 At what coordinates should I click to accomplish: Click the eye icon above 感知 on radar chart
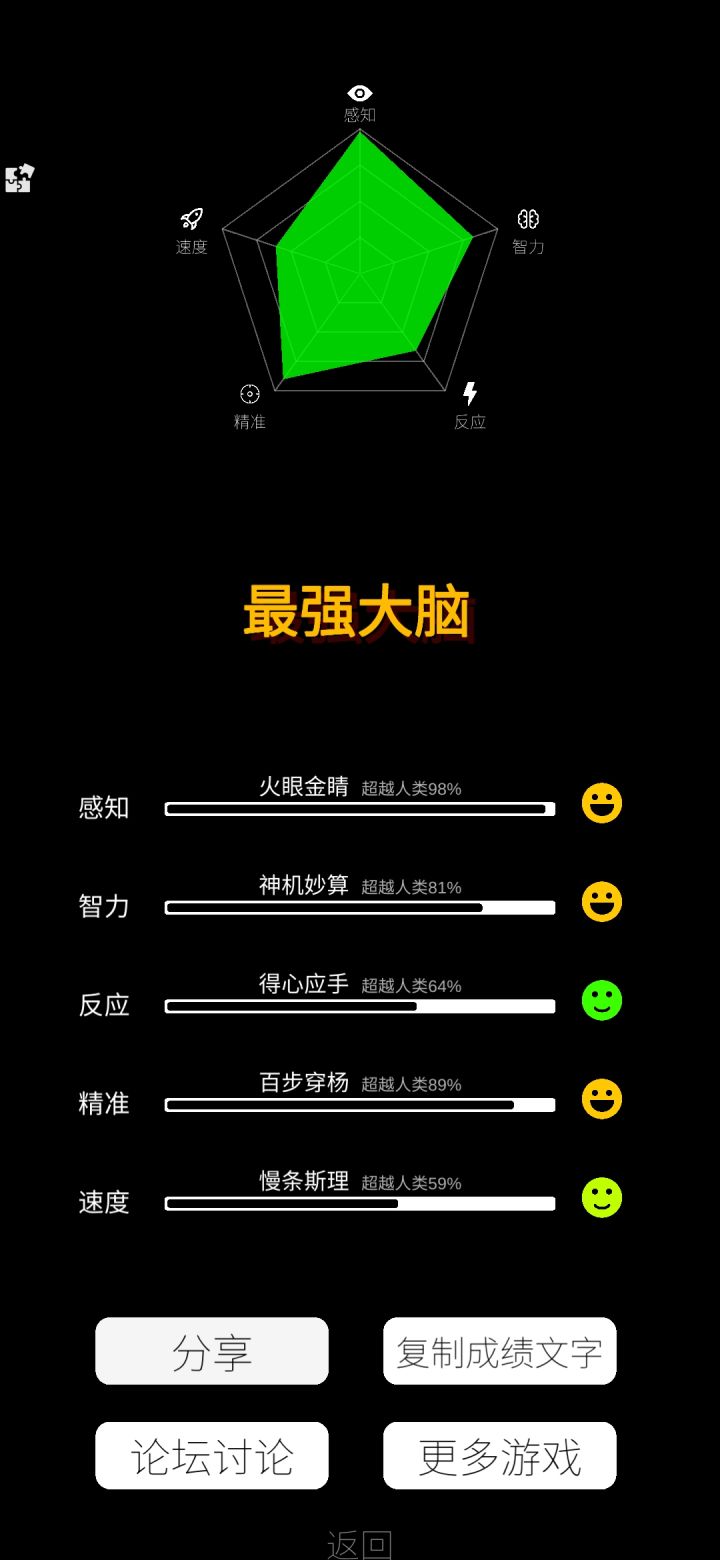point(359,92)
